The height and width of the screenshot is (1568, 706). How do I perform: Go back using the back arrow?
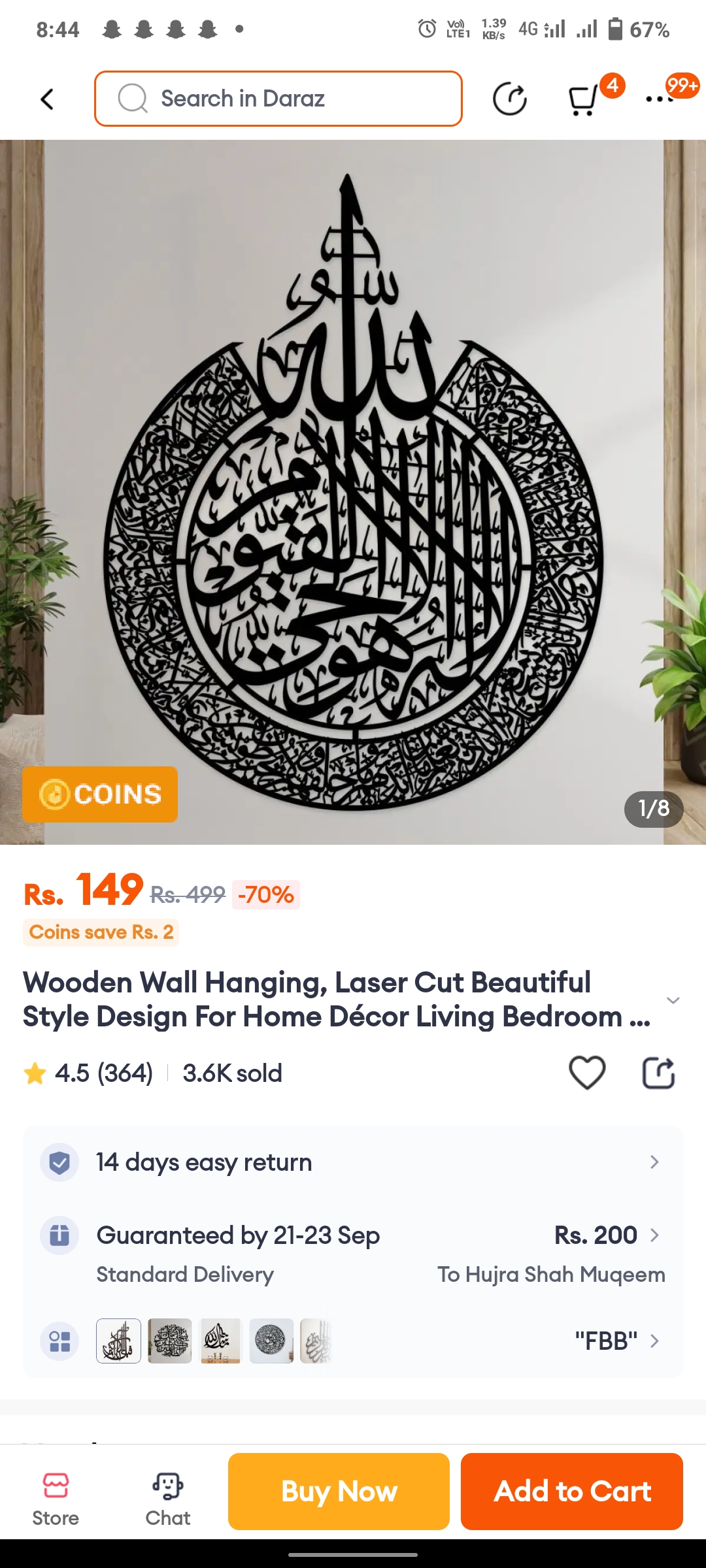tap(47, 99)
